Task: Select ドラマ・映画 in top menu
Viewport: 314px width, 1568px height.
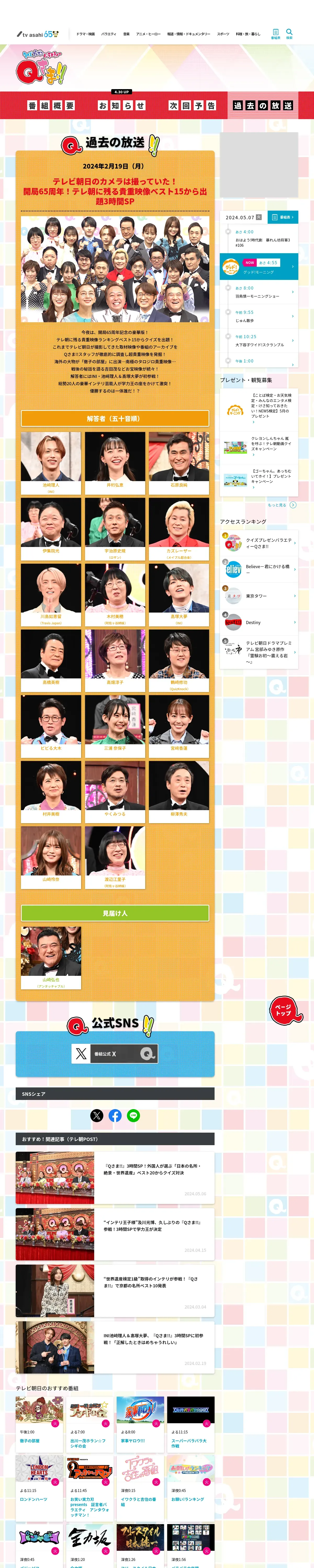Action: [x=85, y=34]
